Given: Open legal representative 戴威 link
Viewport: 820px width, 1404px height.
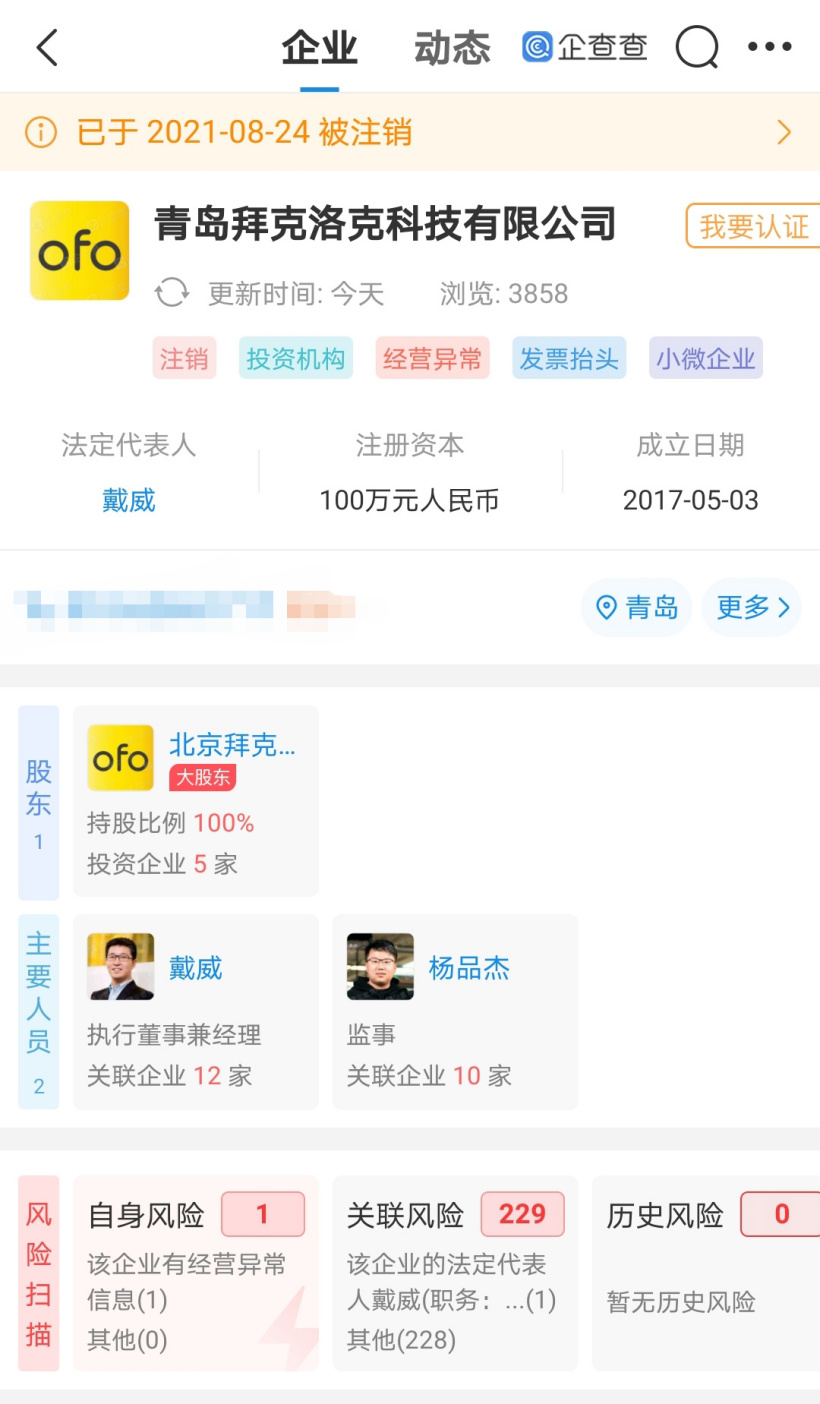Looking at the screenshot, I should tap(129, 500).
